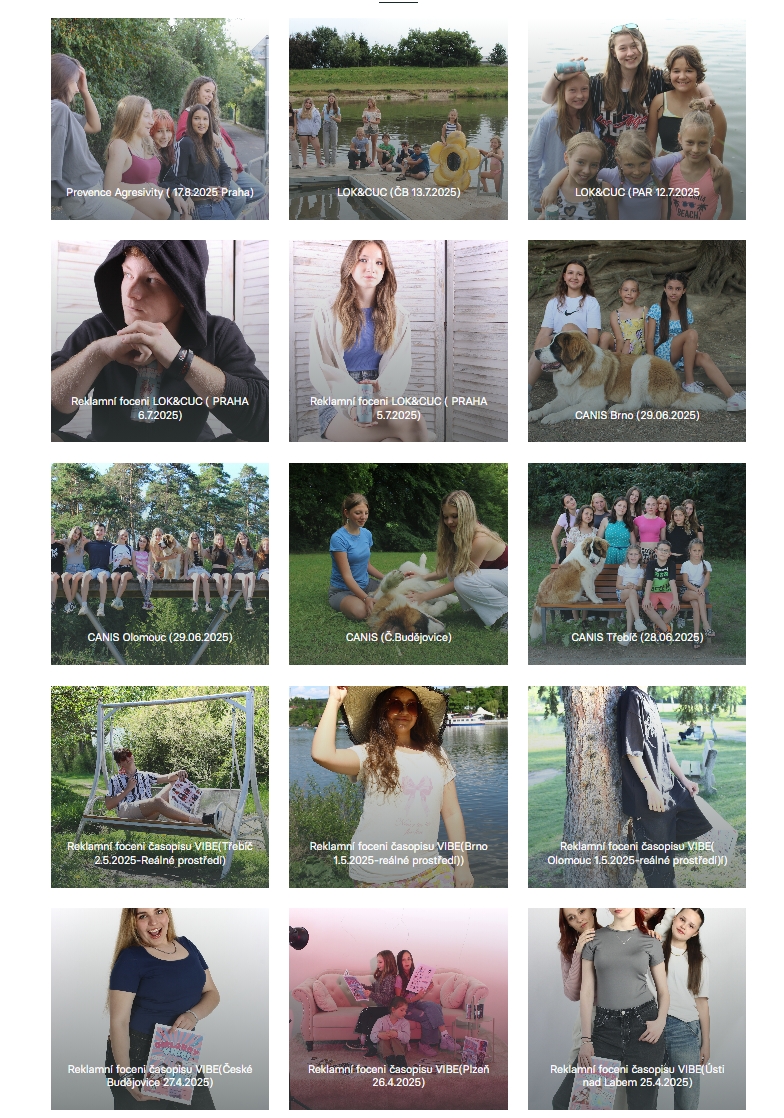Open CANIS Olomouc (29.06.2025) album
The image size is (784, 1118).
tap(160, 564)
